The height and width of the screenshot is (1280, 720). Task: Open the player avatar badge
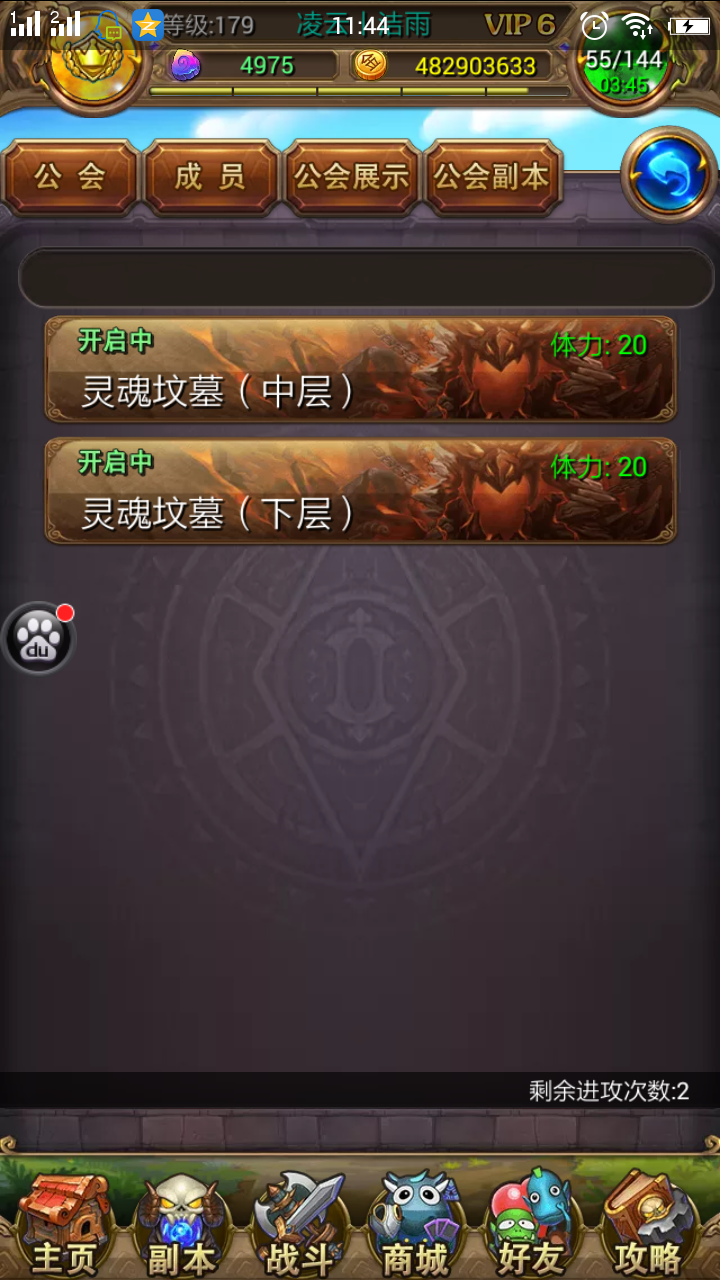(x=92, y=58)
